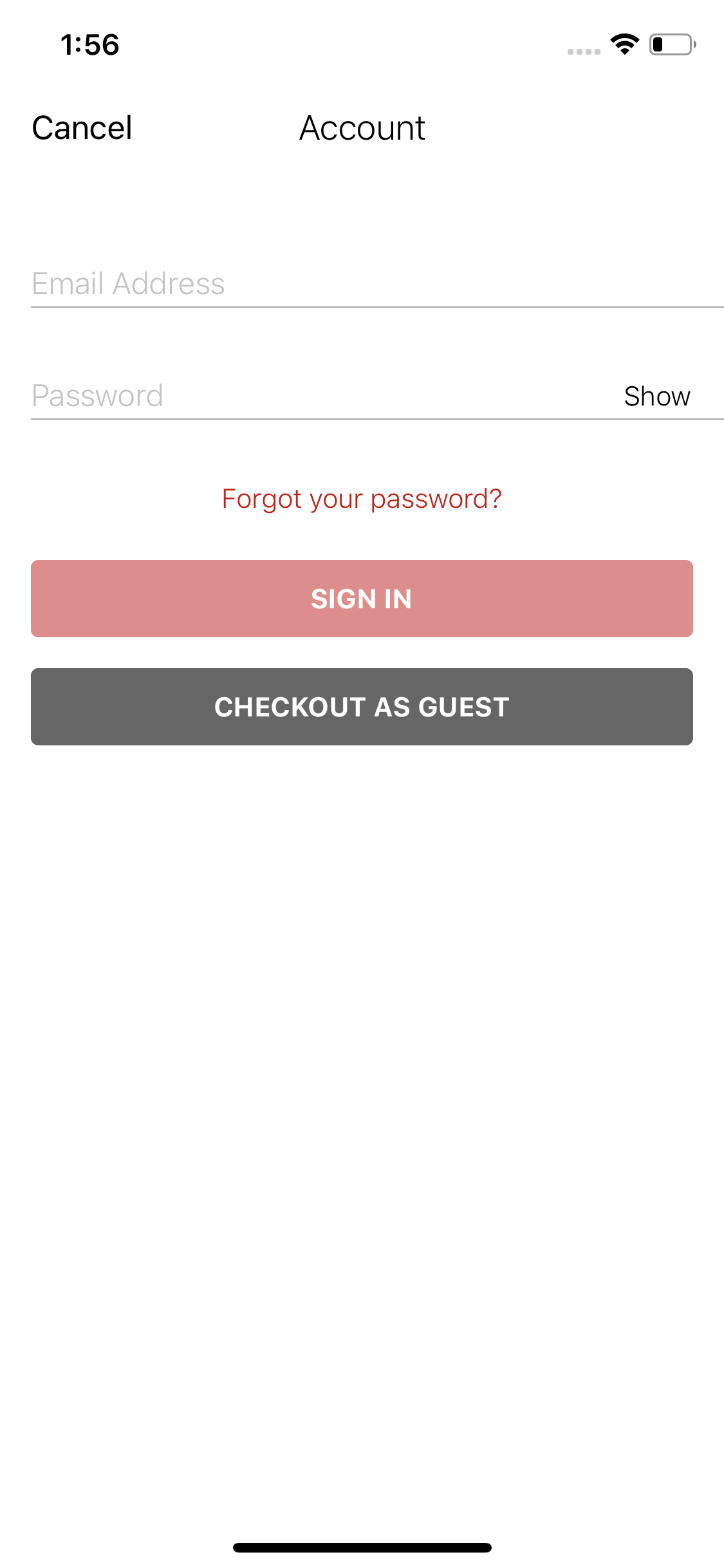Place cursor in the email entry line
The width and height of the screenshot is (724, 1568).
pyautogui.click(x=257, y=283)
